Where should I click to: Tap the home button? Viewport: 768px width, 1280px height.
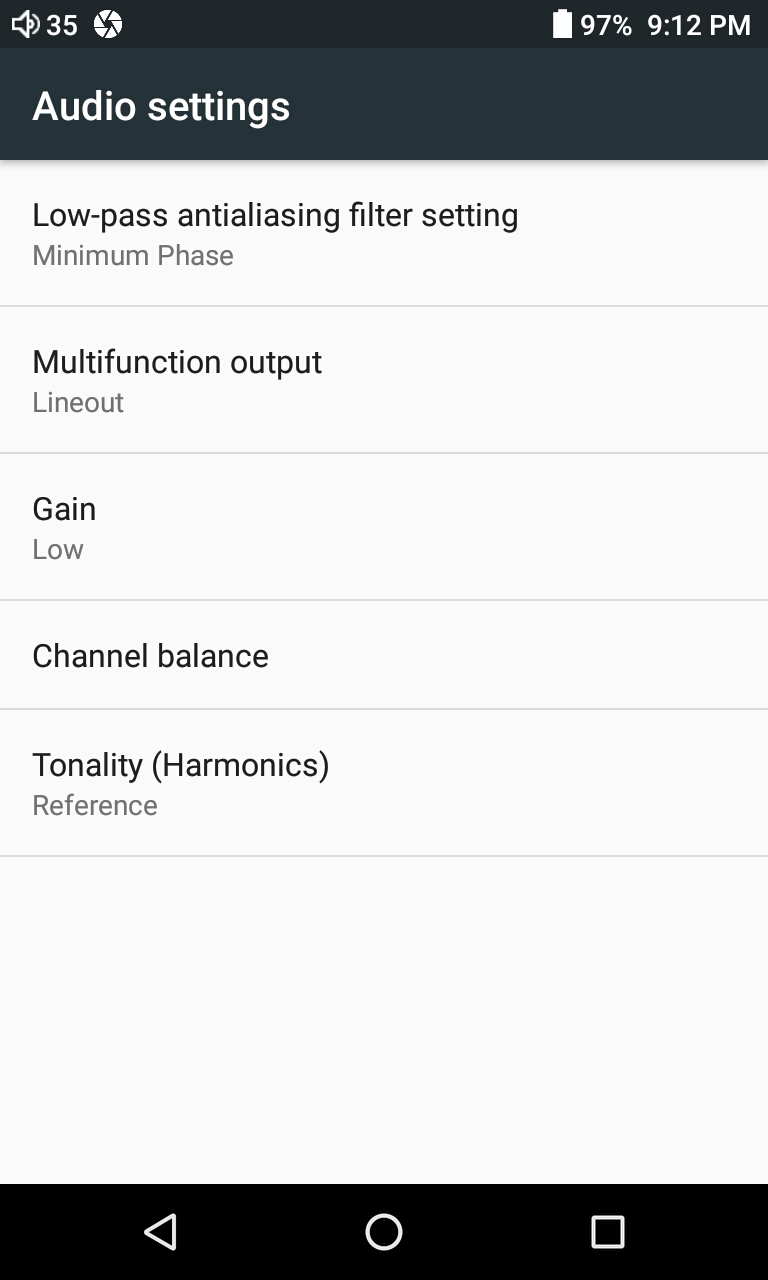coord(384,1232)
